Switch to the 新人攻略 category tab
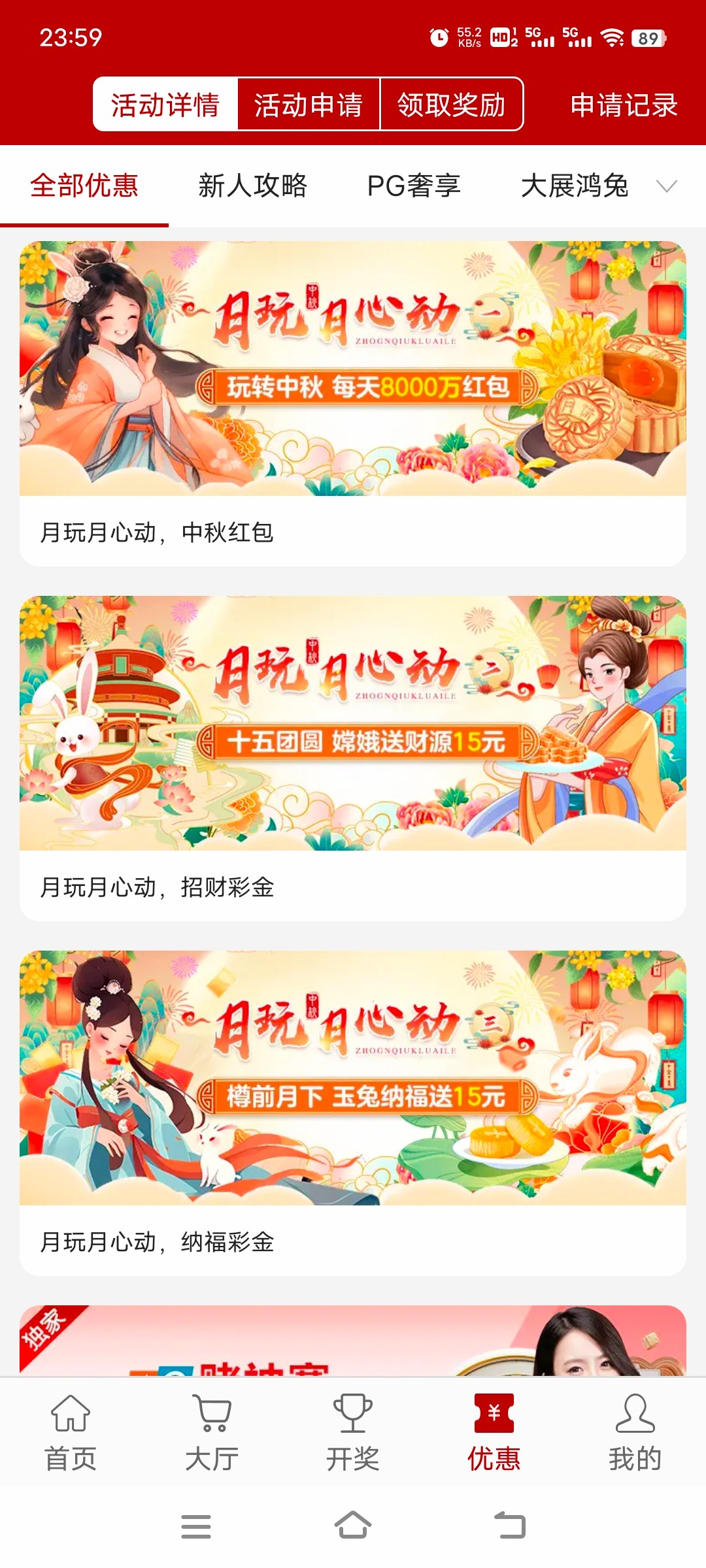The height and width of the screenshot is (1568, 706). tap(252, 186)
